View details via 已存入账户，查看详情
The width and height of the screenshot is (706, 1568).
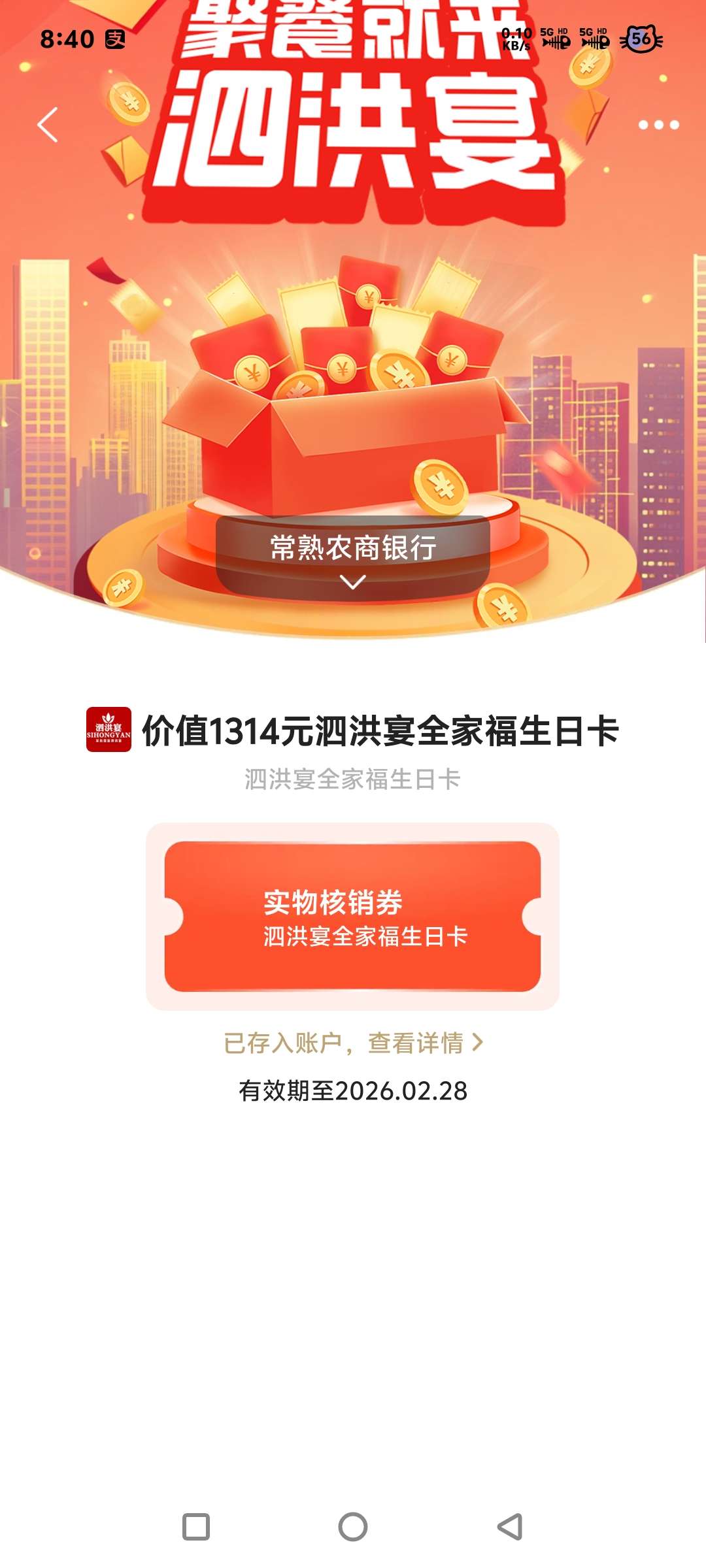pyautogui.click(x=353, y=1043)
